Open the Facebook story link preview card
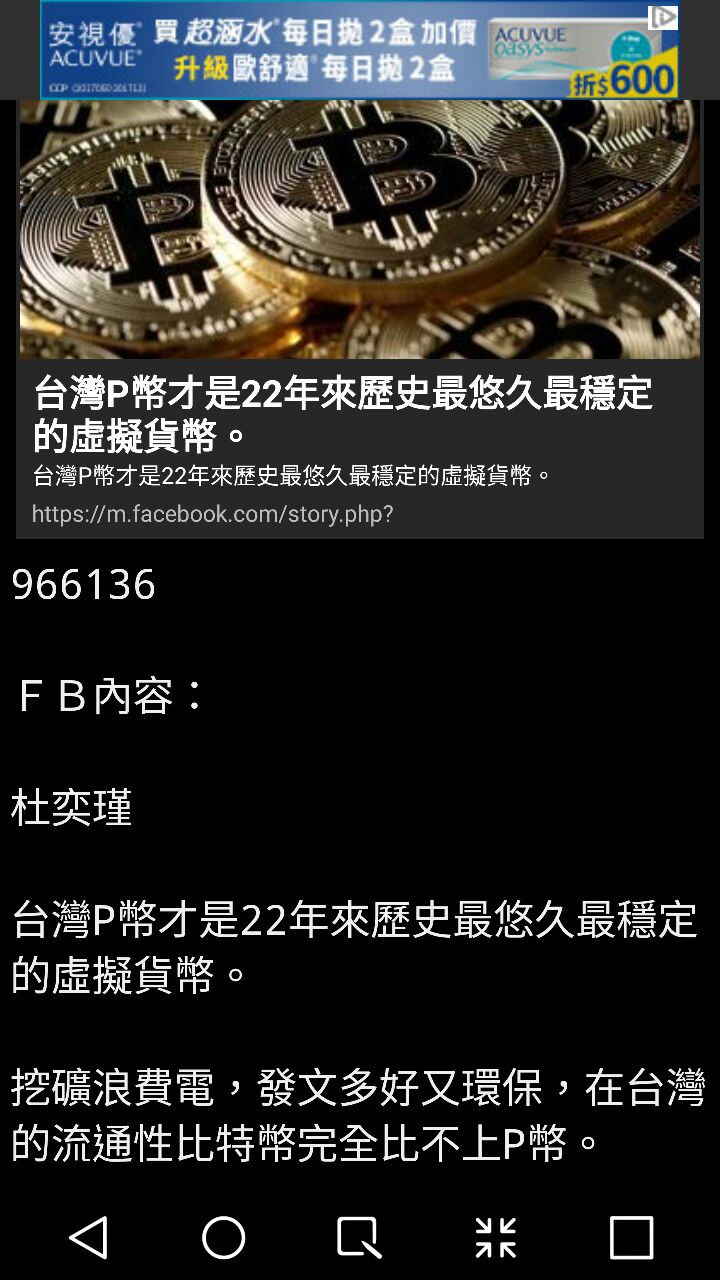The height and width of the screenshot is (1280, 720). pos(360,440)
